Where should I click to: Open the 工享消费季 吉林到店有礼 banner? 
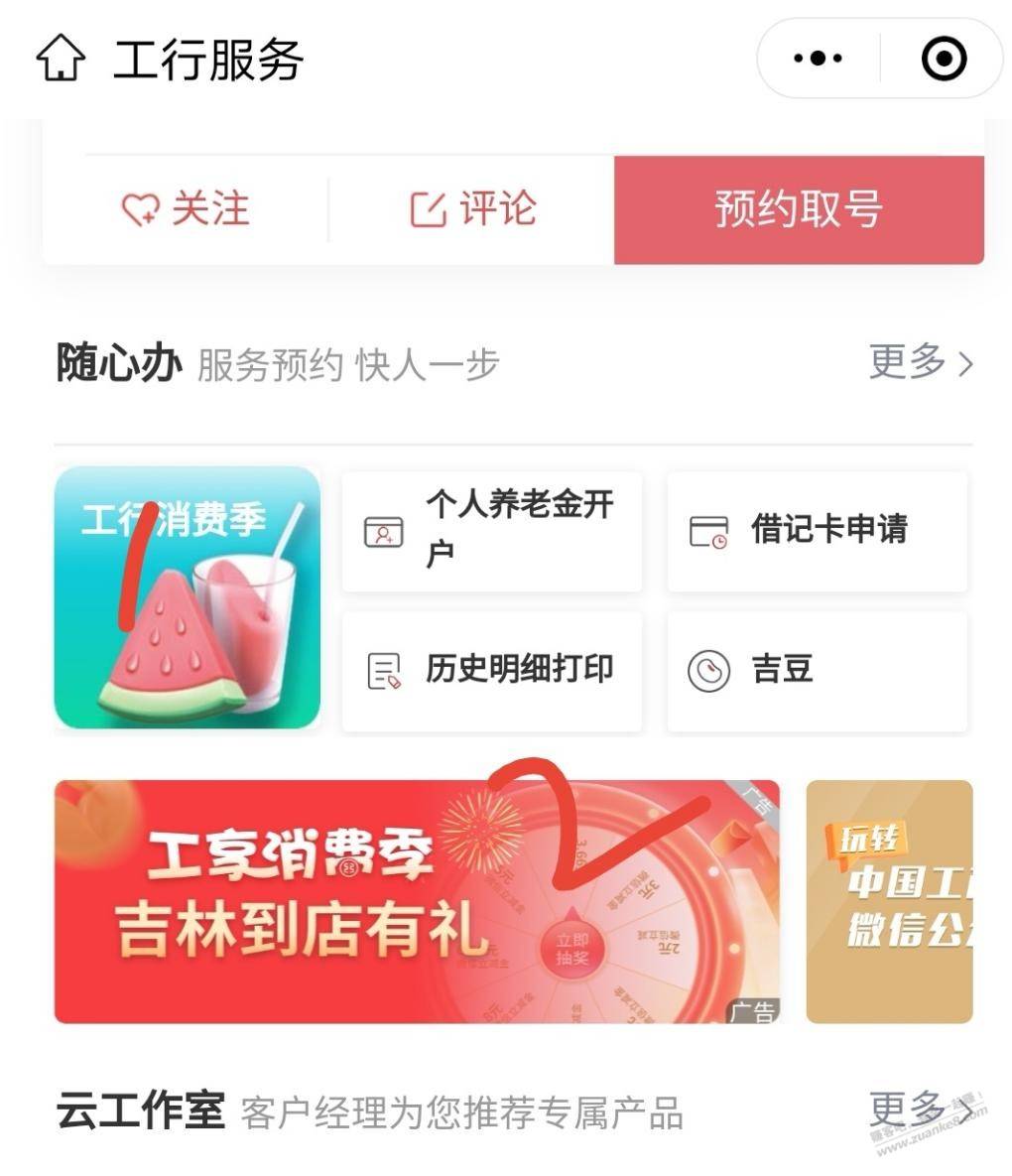(417, 901)
